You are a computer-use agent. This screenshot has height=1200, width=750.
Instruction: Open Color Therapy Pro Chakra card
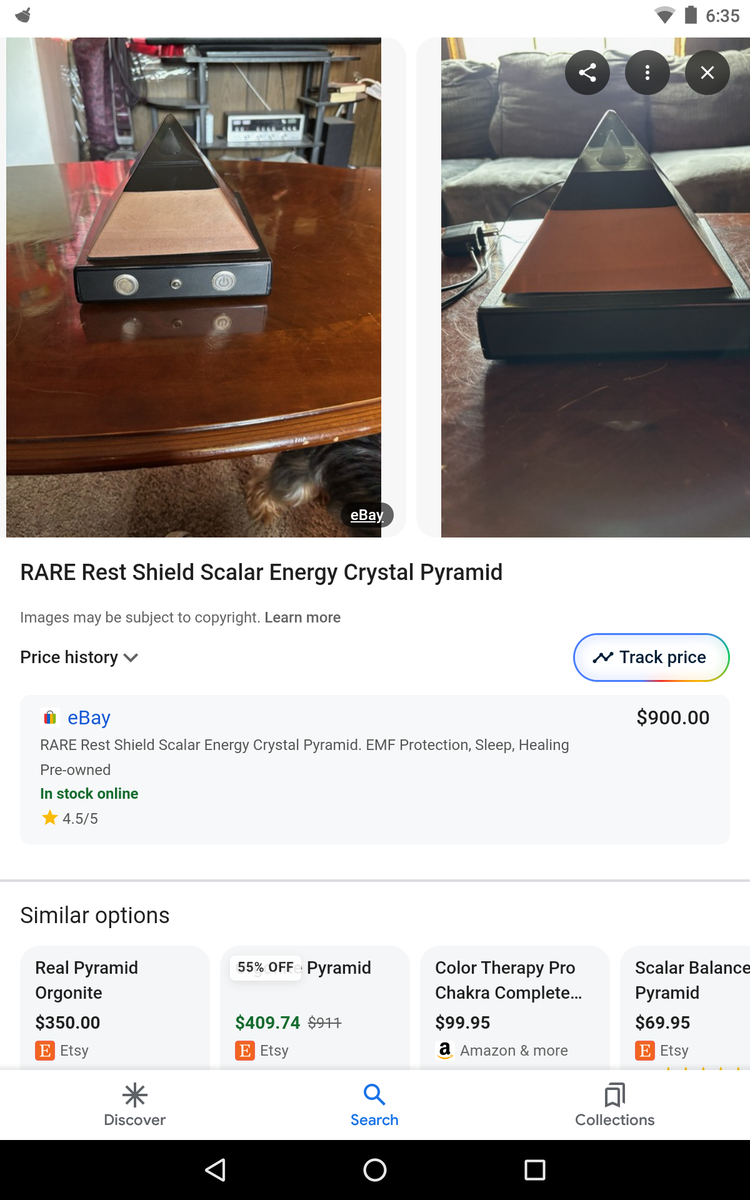(514, 1007)
